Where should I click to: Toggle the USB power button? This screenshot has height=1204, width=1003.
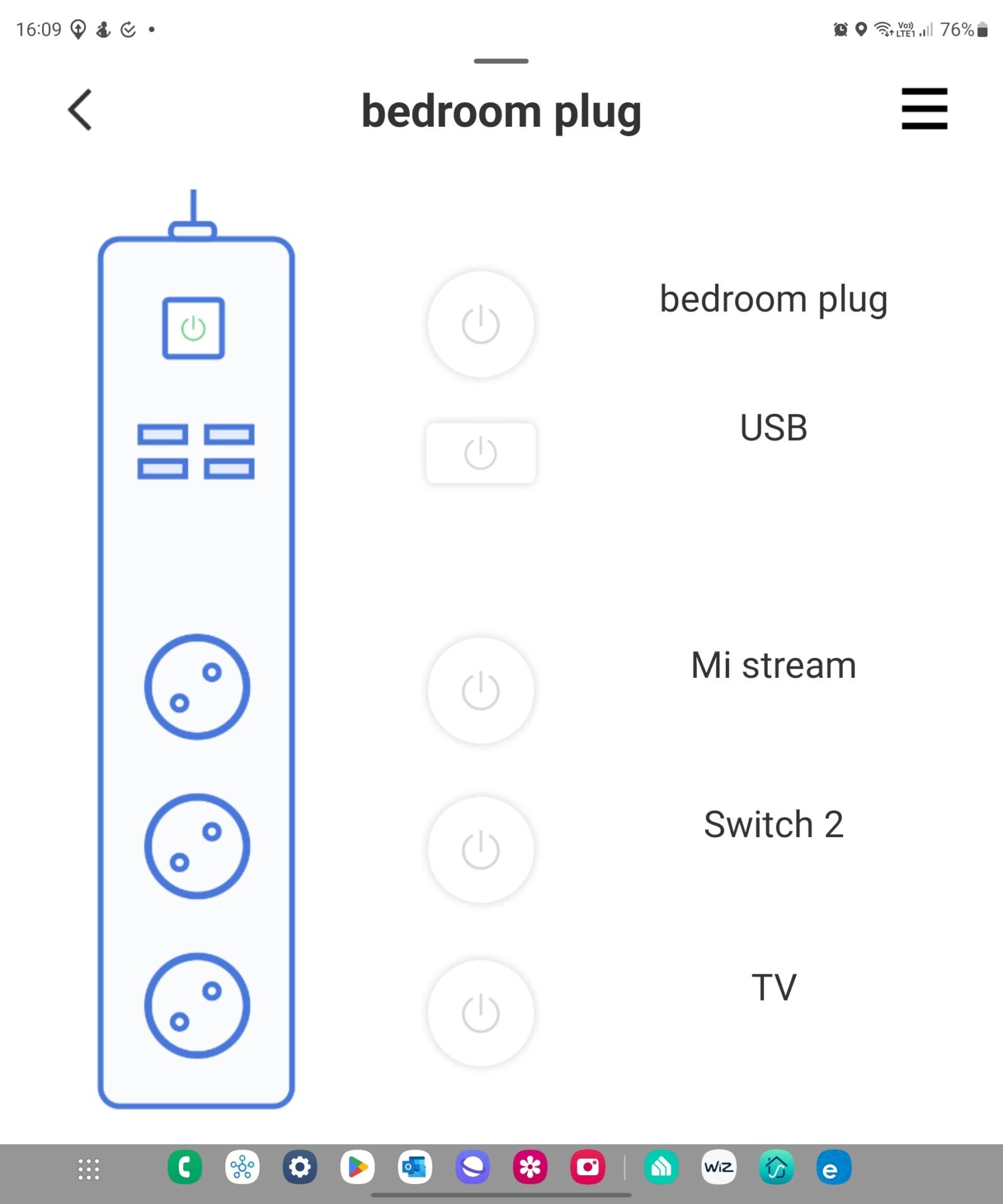tap(480, 453)
